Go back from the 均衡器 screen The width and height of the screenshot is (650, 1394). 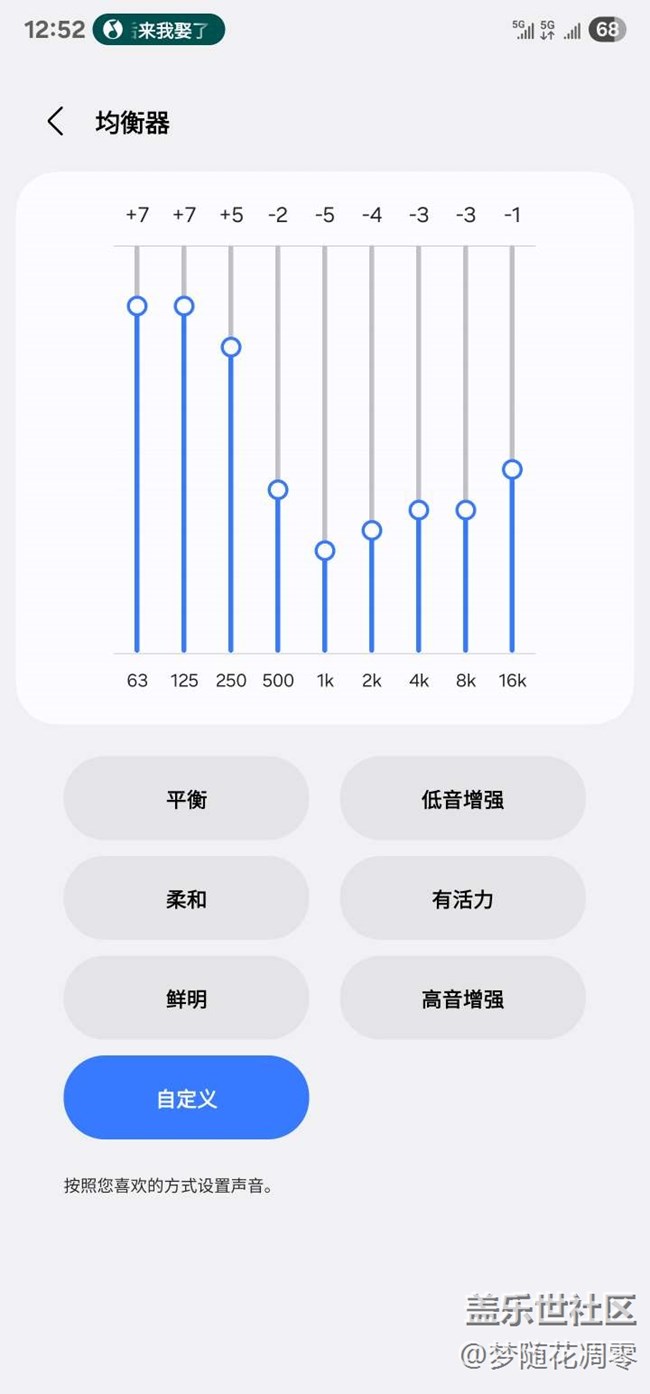[x=55, y=122]
